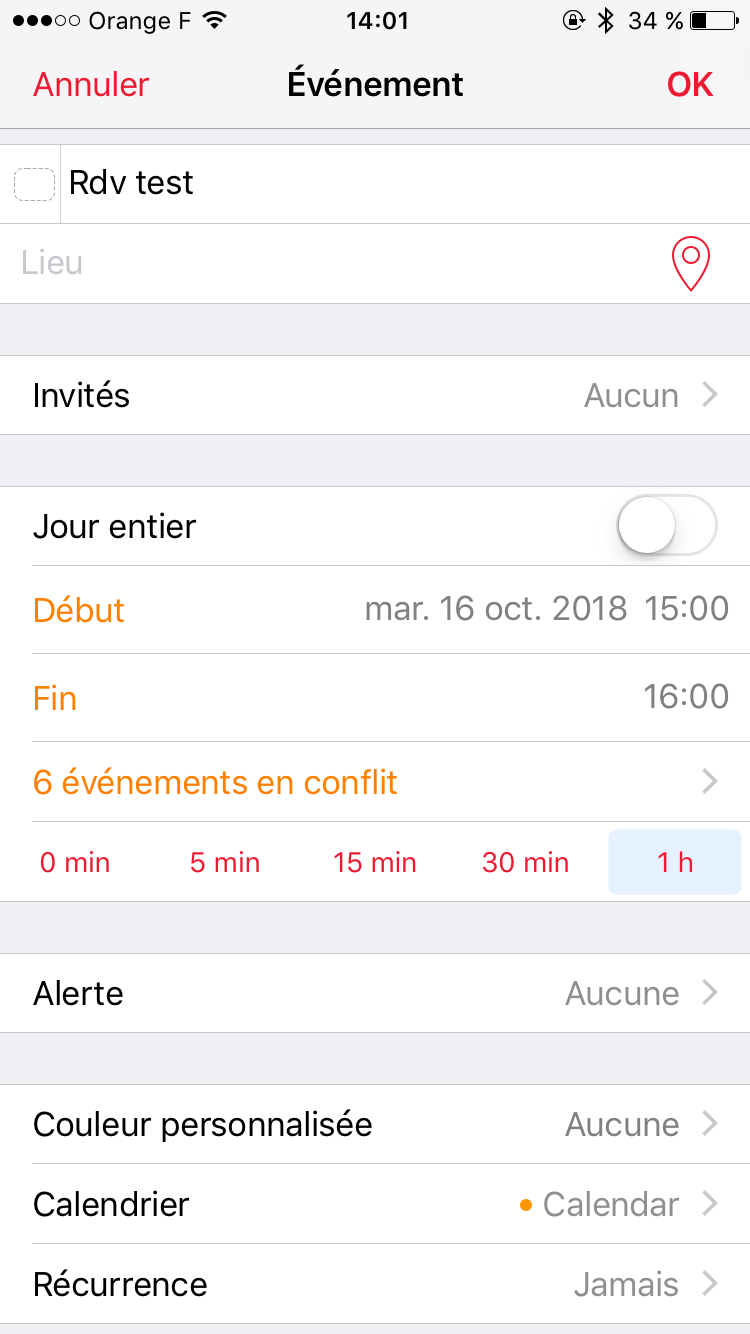The width and height of the screenshot is (750, 1334).
Task: Tap the Lieu location field
Action: [300, 263]
